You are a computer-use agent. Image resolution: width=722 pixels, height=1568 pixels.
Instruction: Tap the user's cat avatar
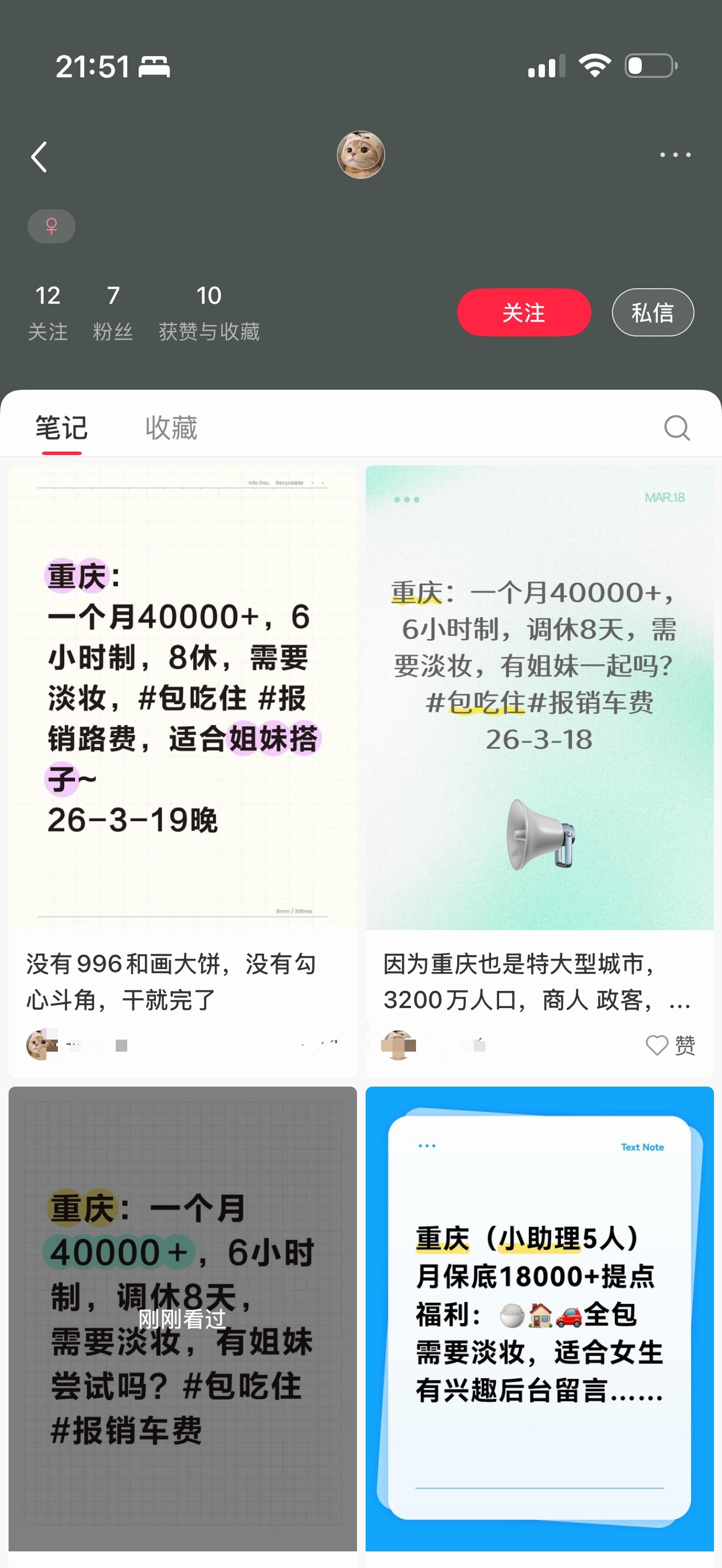tap(361, 155)
